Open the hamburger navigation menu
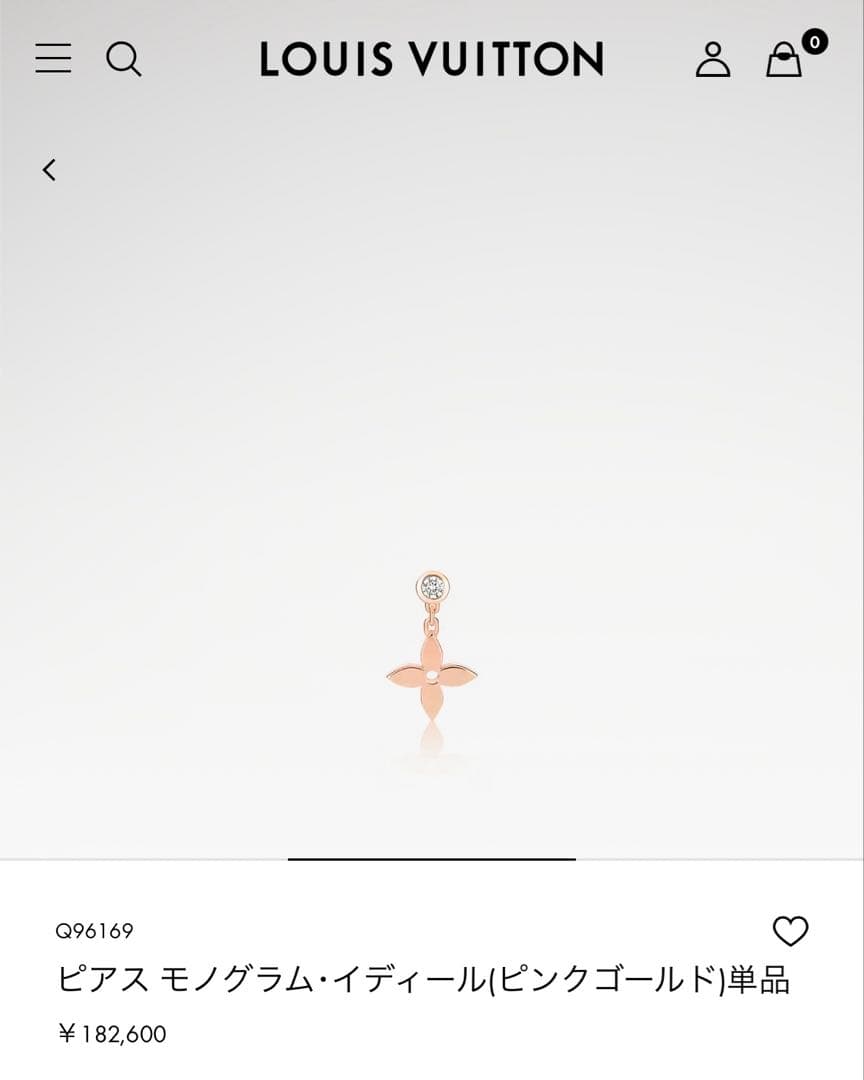 (x=53, y=59)
